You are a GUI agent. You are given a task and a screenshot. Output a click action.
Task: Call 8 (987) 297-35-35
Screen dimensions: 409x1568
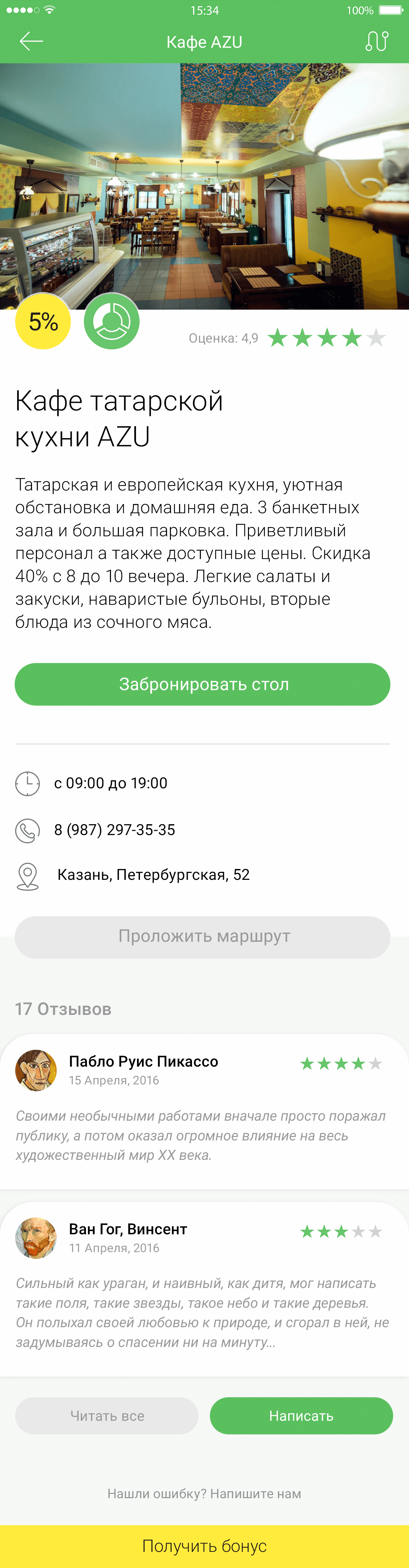[x=114, y=830]
